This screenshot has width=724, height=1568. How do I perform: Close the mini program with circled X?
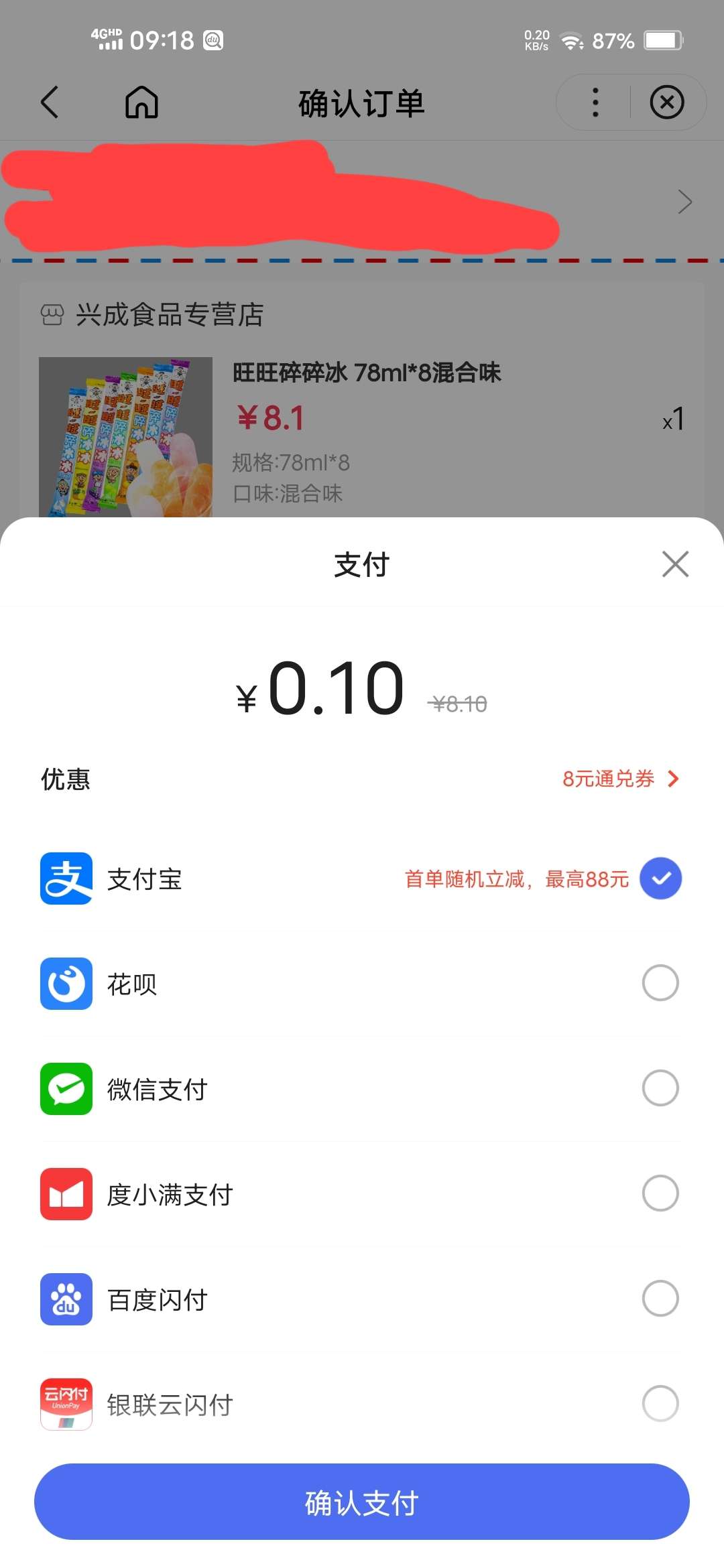point(667,103)
